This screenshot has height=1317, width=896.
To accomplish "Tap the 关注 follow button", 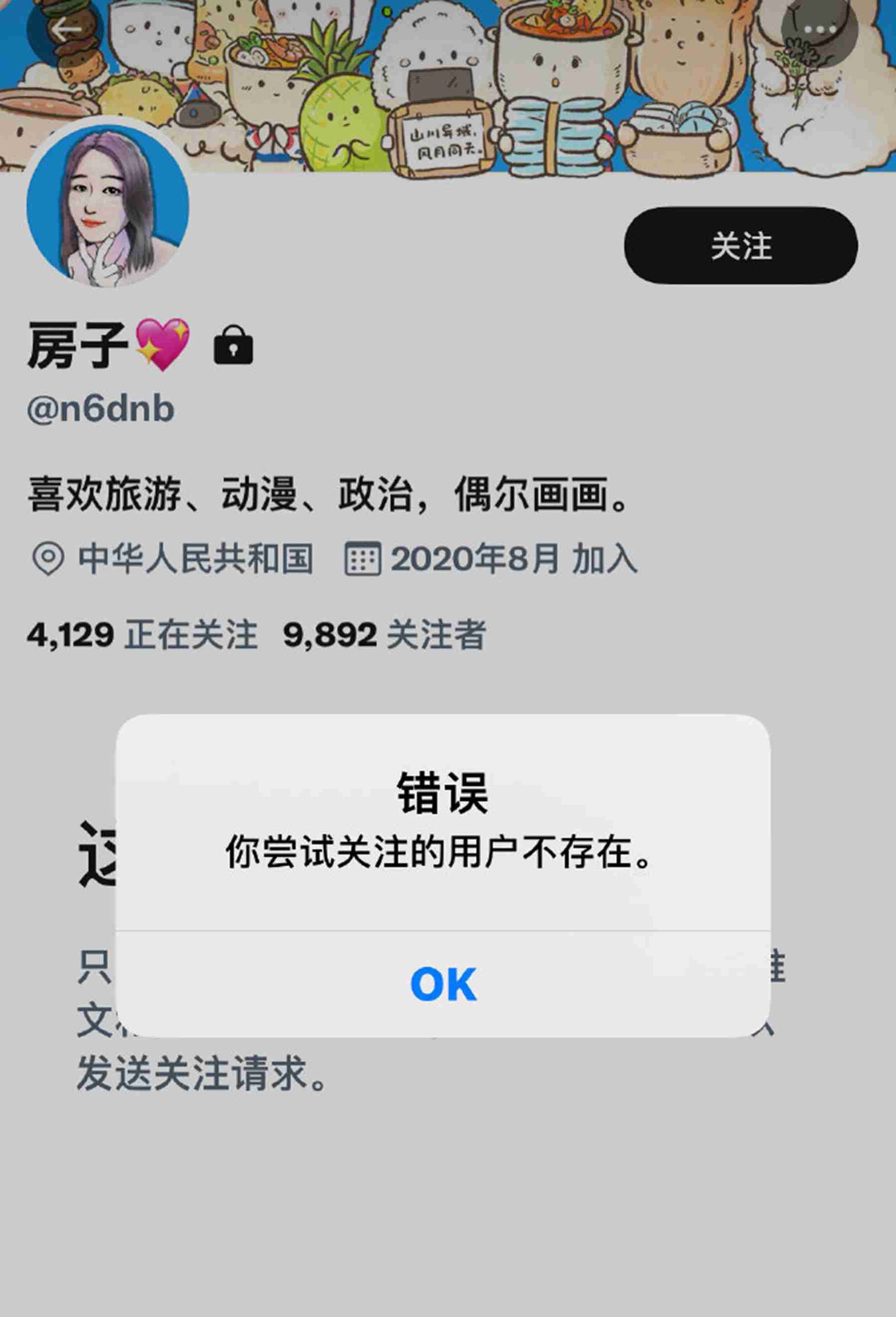I will [740, 246].
